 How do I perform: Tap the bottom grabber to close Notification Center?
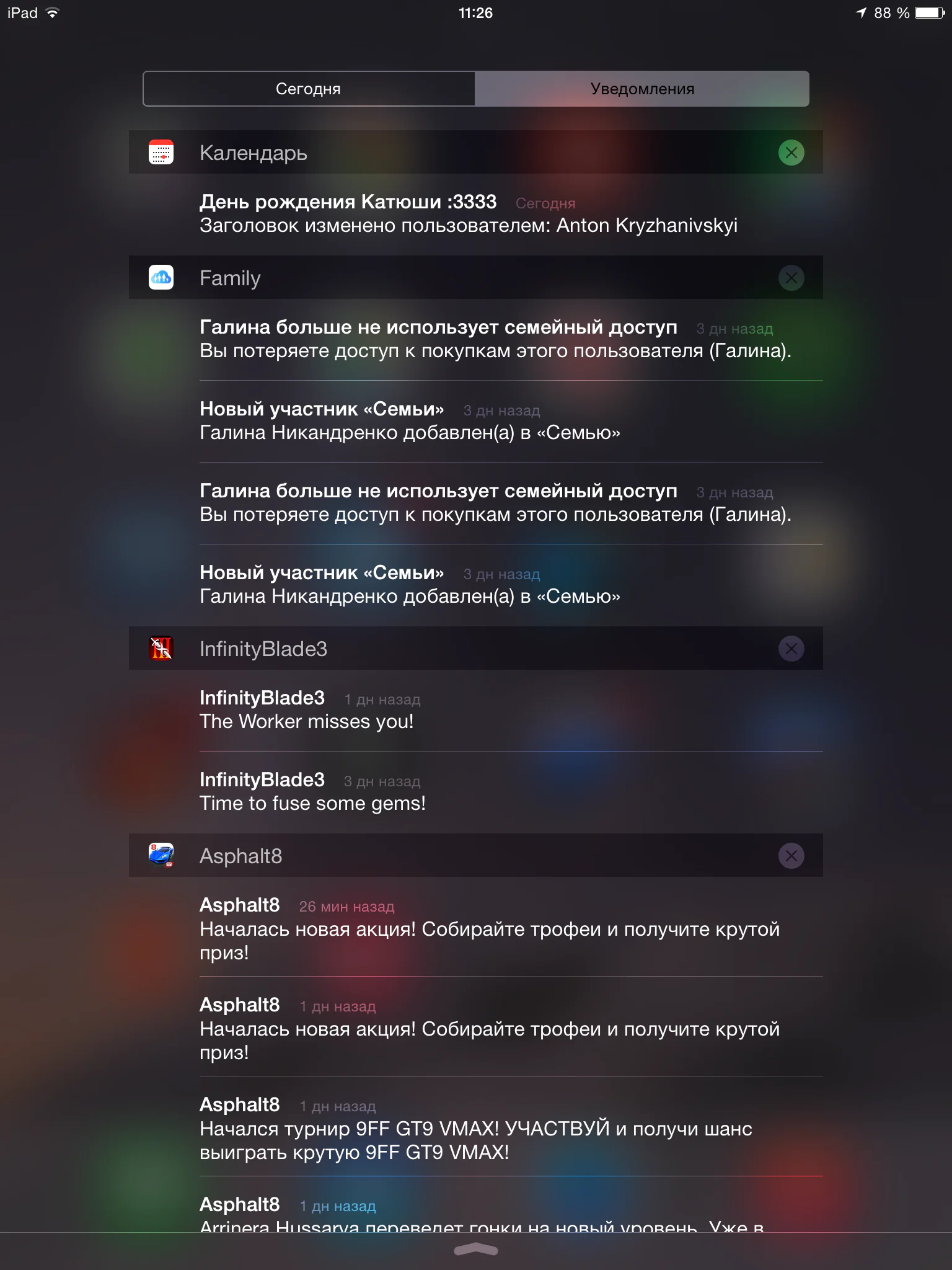pyautogui.click(x=475, y=1250)
